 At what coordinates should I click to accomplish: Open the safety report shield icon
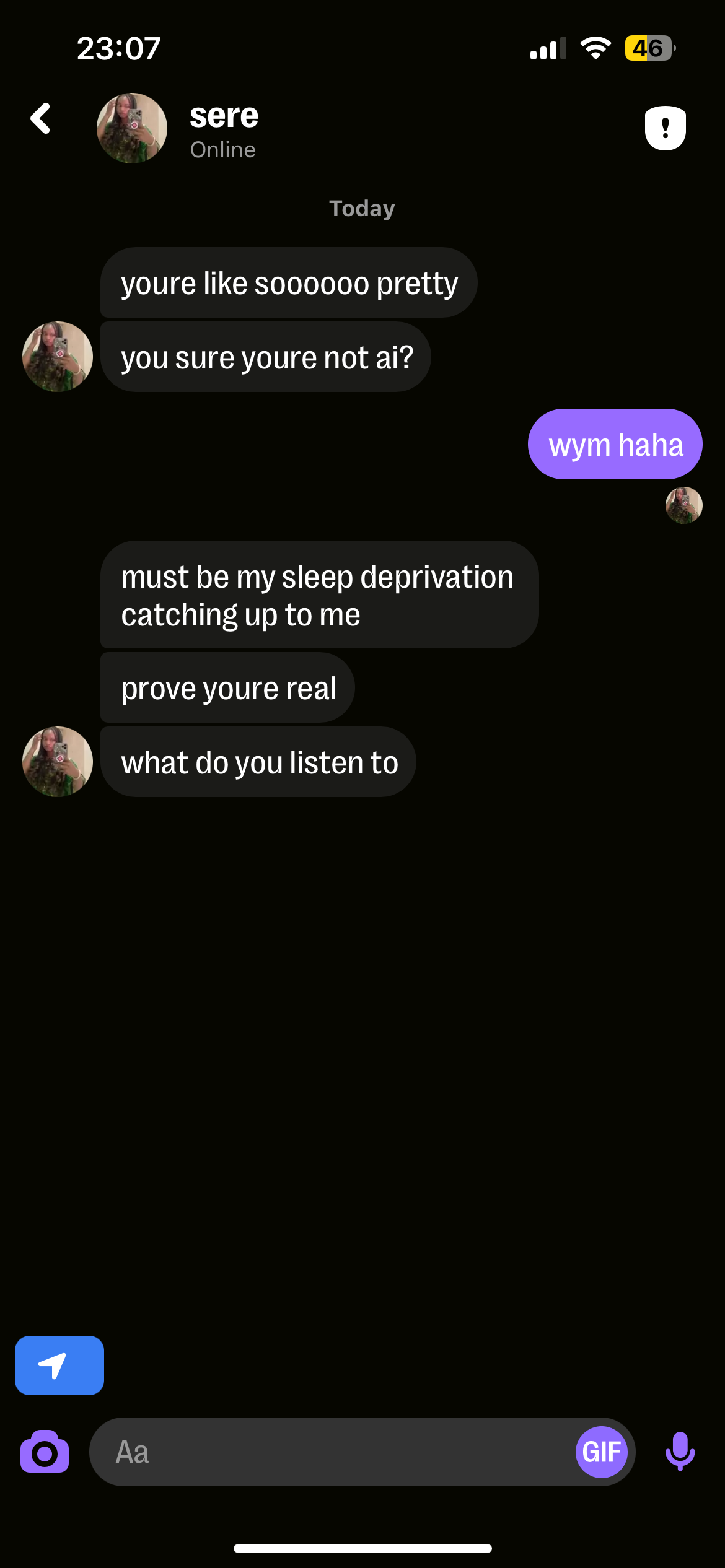pos(666,128)
